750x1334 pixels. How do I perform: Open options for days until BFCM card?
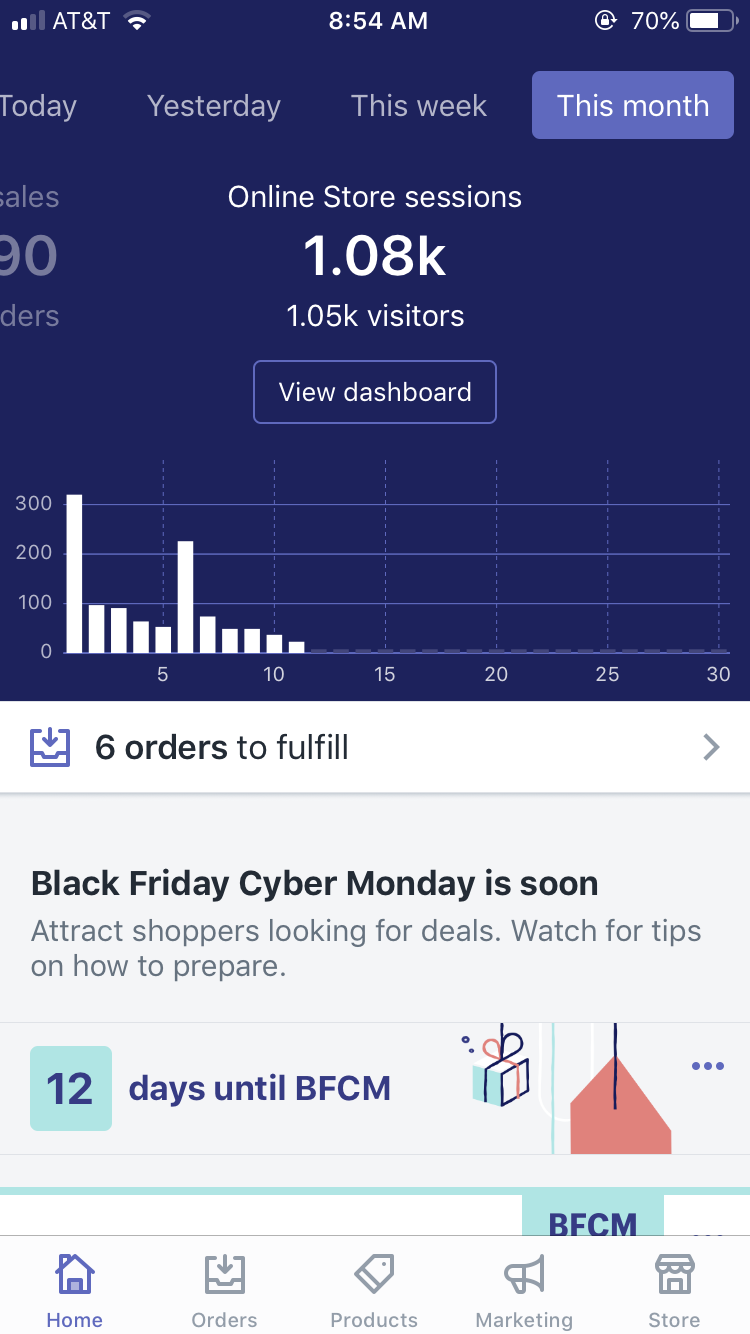[x=708, y=1066]
